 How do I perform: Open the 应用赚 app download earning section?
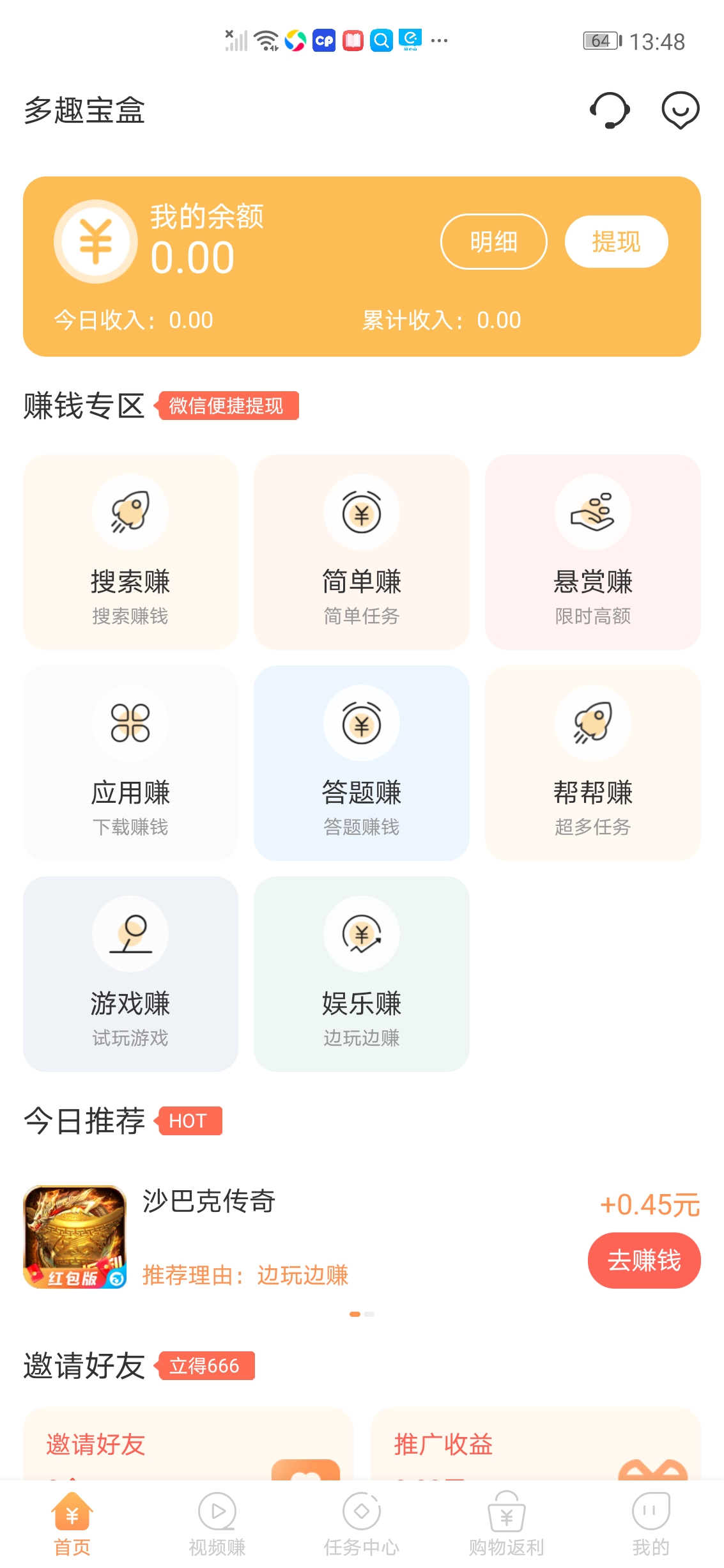130,764
